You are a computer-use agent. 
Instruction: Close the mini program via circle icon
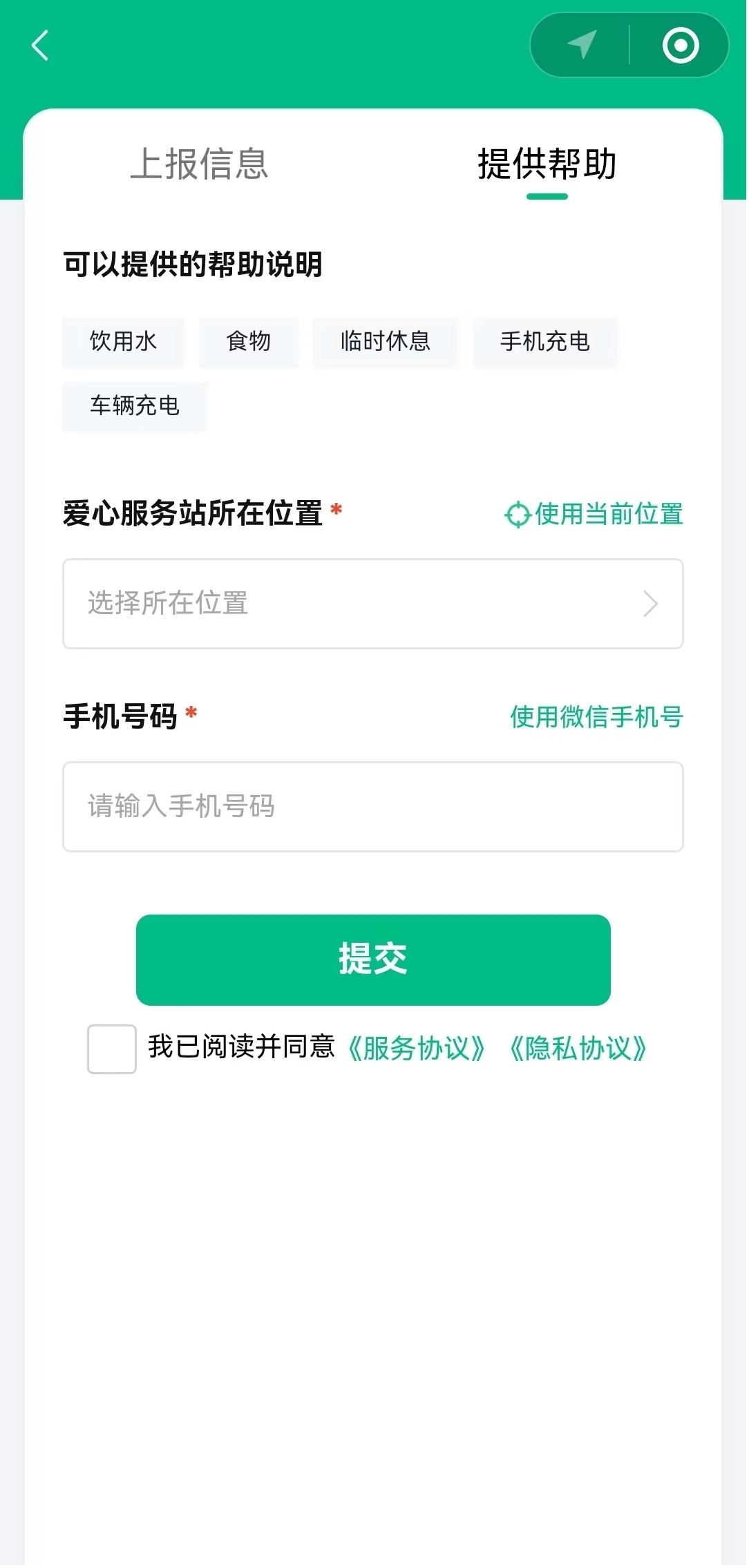point(680,46)
